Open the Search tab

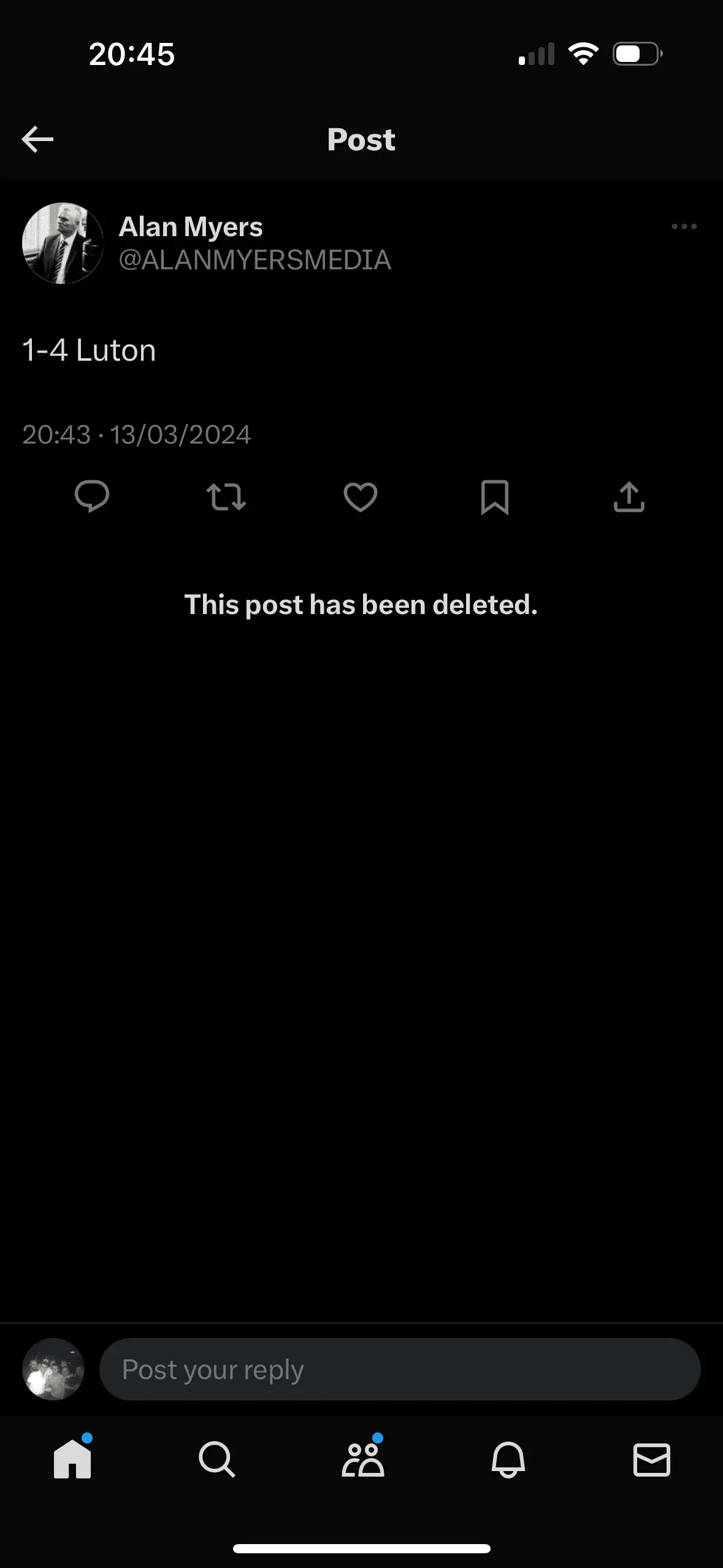coord(217,1459)
